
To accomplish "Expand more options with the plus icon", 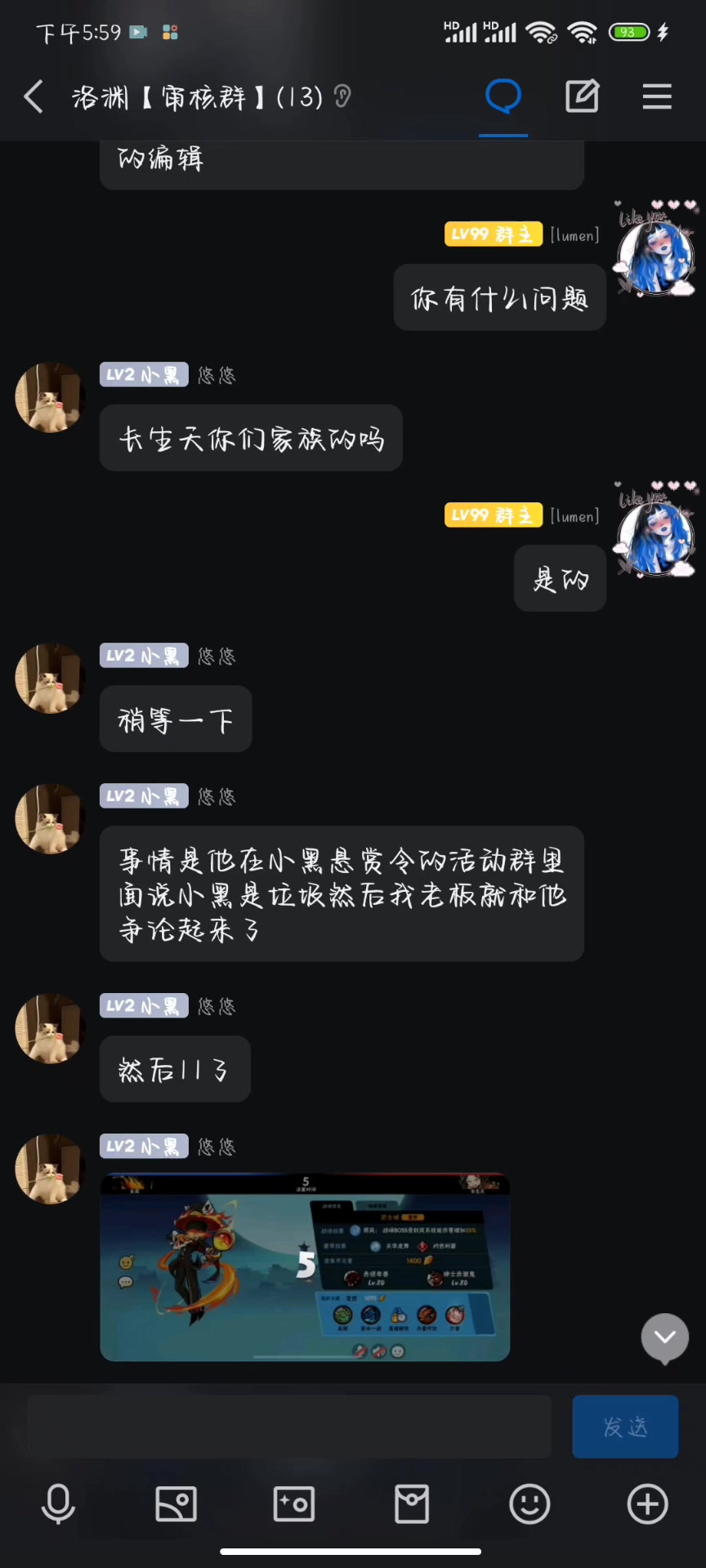I will pyautogui.click(x=647, y=1503).
